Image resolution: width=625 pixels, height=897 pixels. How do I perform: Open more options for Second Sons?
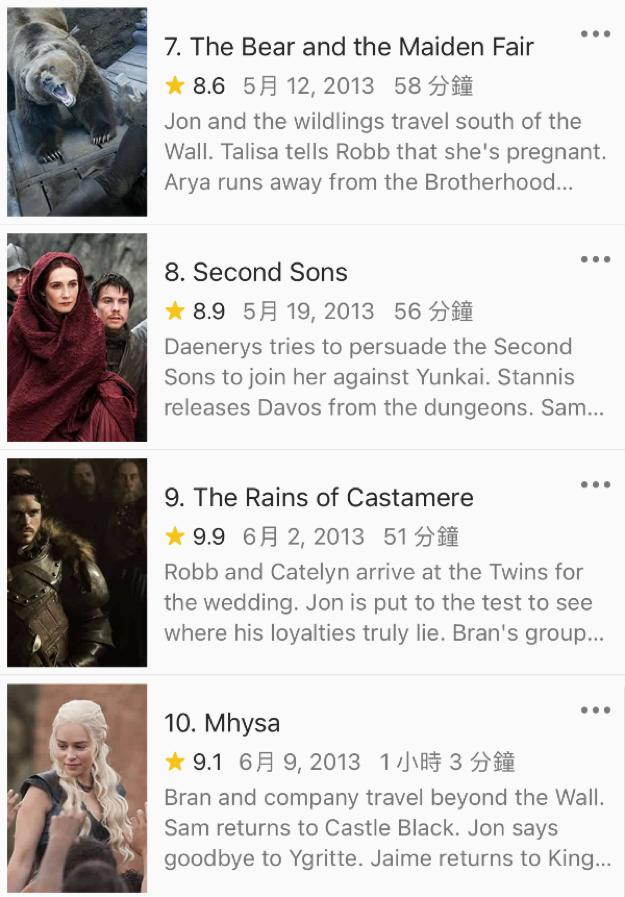coord(595,260)
